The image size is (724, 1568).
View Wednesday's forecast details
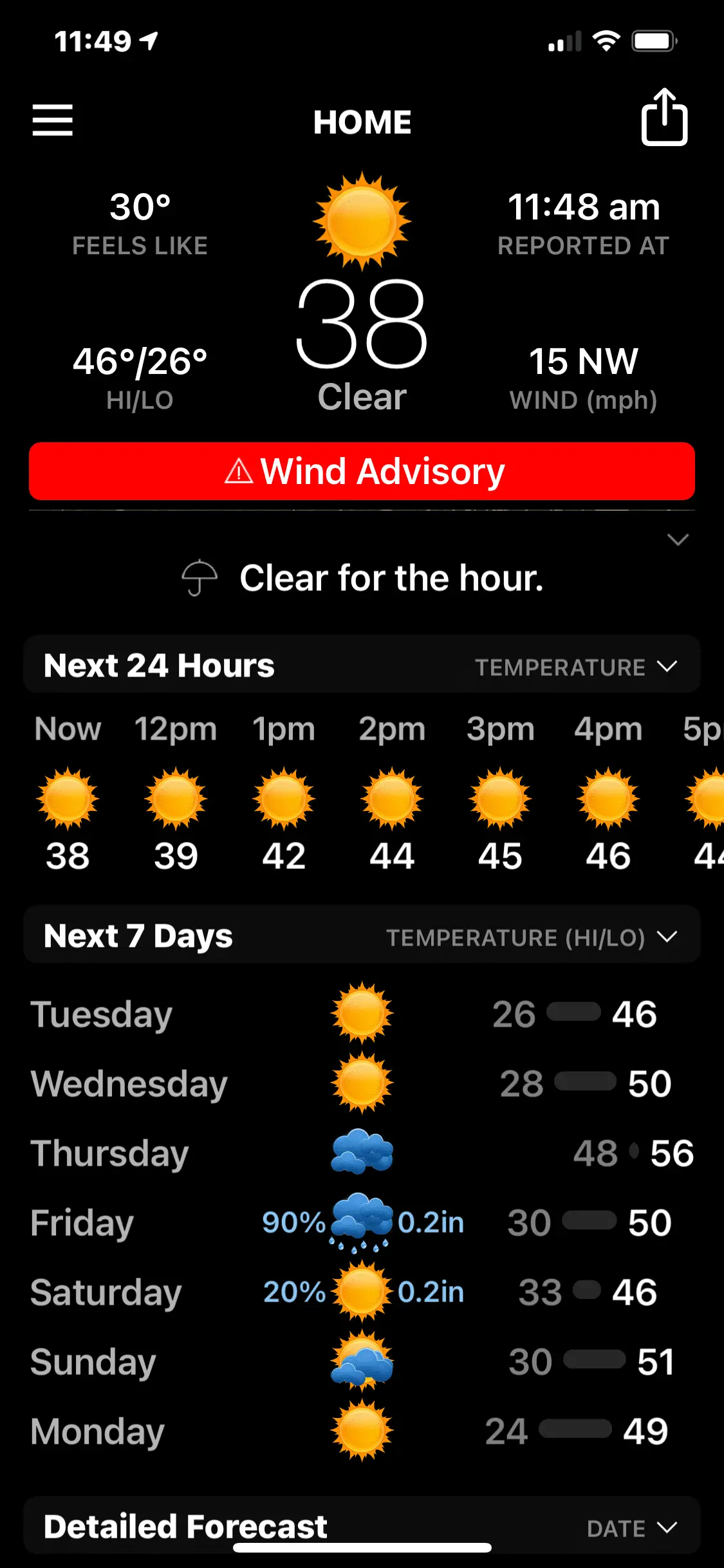(362, 1083)
